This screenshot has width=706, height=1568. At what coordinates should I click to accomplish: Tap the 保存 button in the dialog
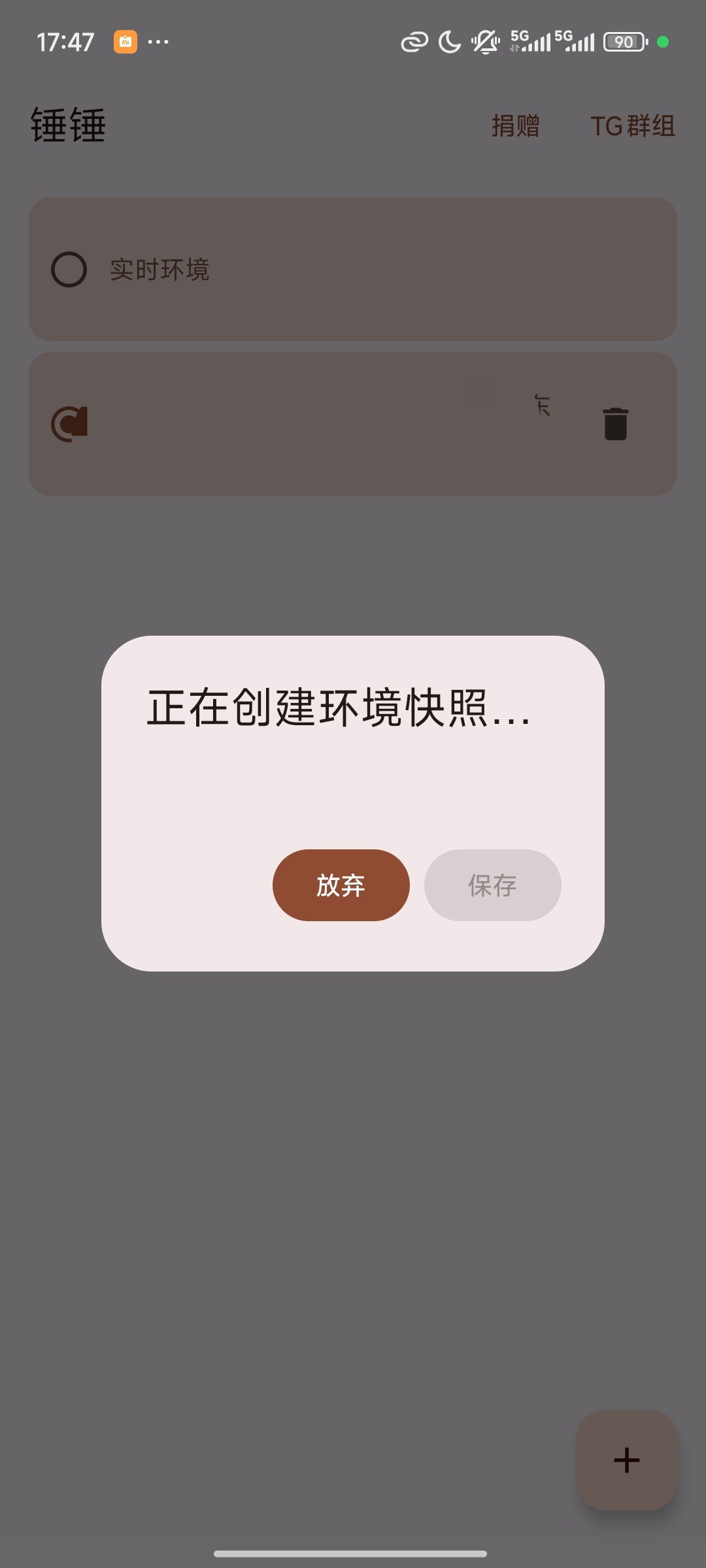pyautogui.click(x=492, y=885)
